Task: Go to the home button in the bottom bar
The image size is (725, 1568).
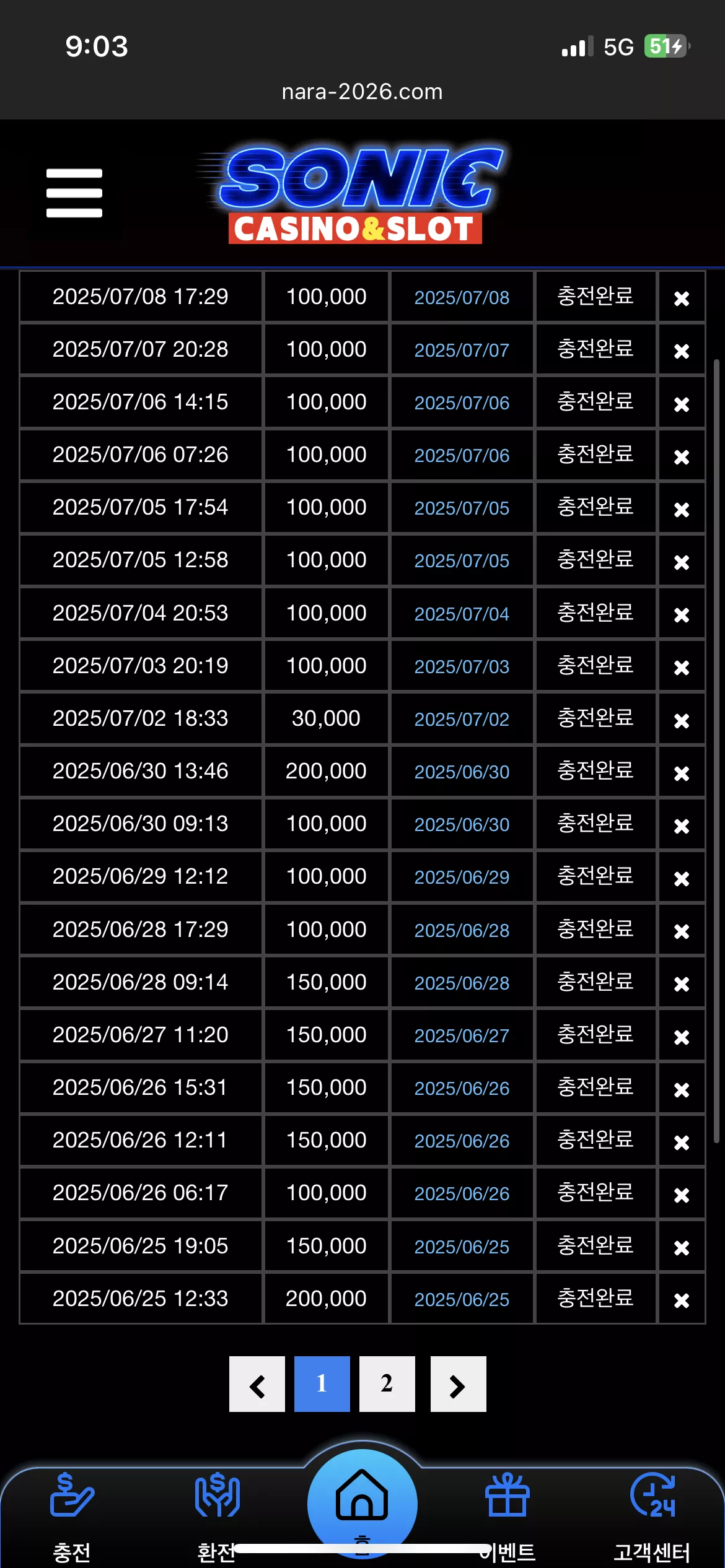Action: pos(362,1504)
